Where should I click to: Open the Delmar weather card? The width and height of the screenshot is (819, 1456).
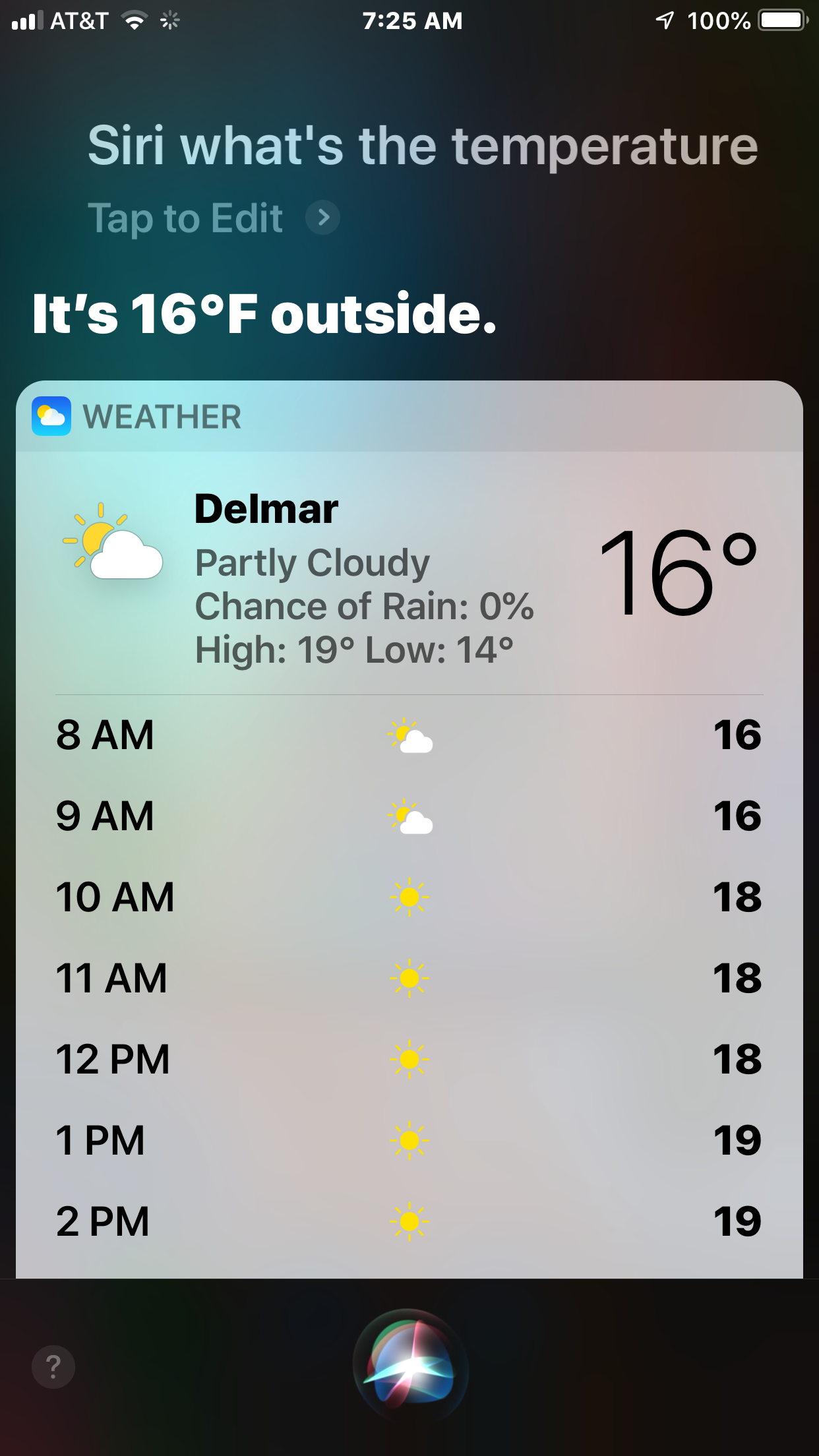click(409, 572)
